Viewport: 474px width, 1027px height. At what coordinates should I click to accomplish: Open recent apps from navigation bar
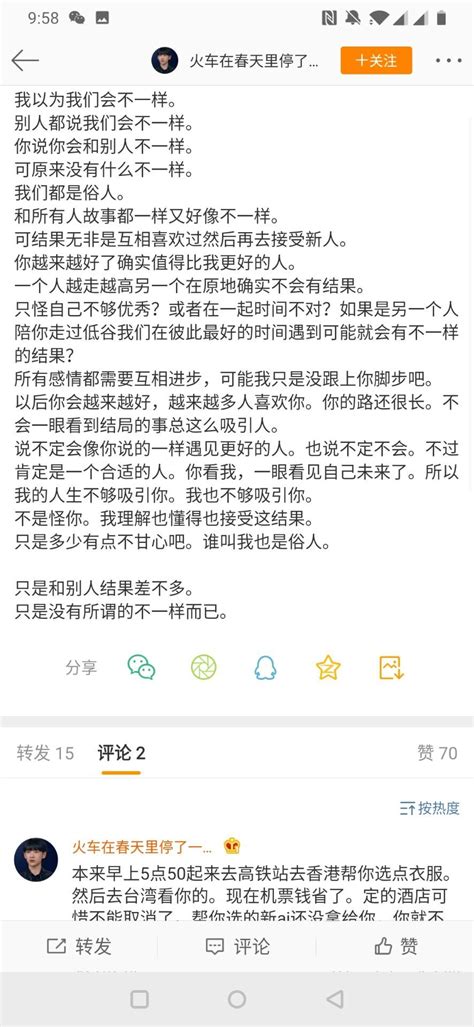(x=139, y=999)
